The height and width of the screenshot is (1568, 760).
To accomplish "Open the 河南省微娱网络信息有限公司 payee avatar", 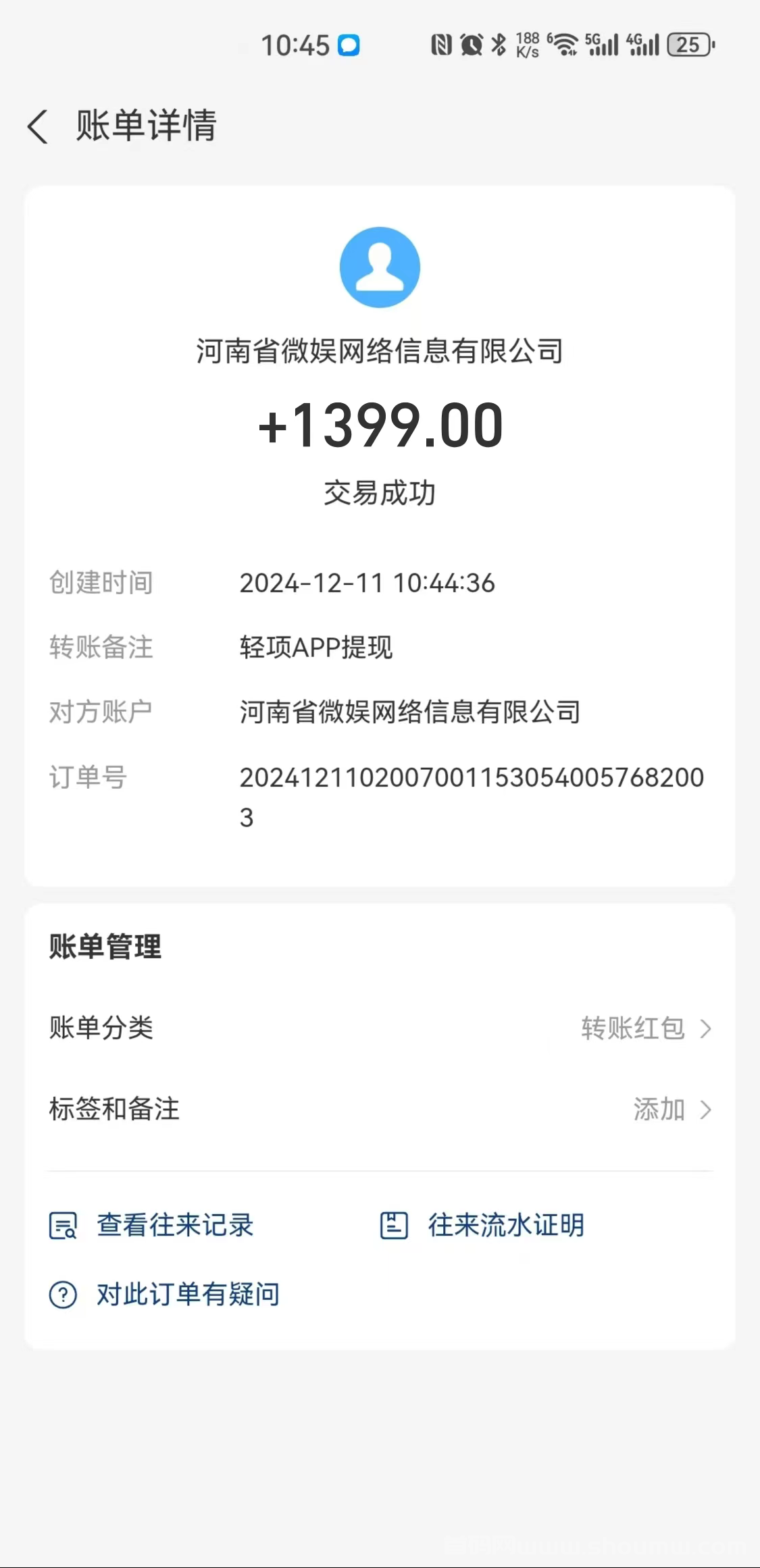I will (x=380, y=267).
